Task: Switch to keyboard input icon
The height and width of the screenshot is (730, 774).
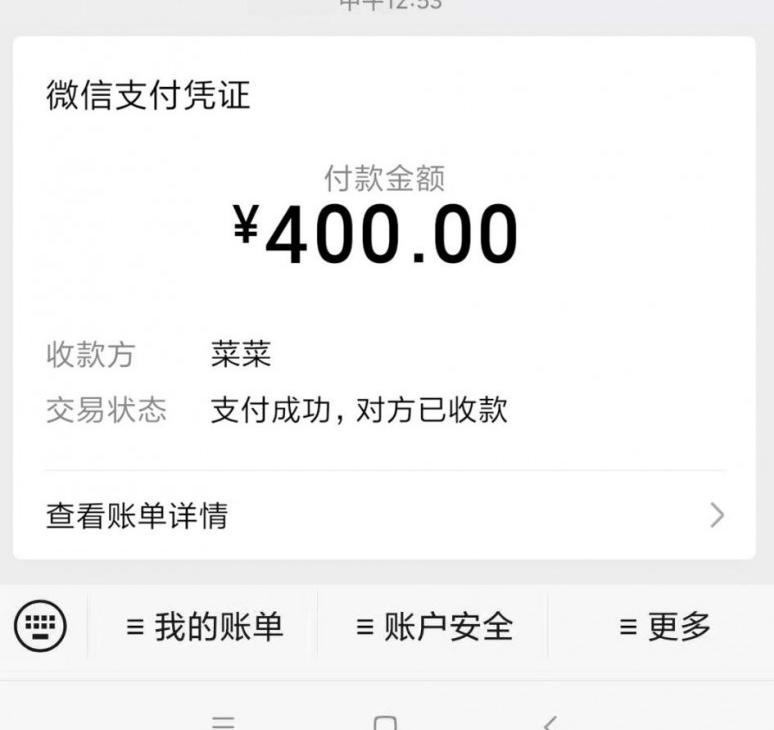Action: (40, 627)
